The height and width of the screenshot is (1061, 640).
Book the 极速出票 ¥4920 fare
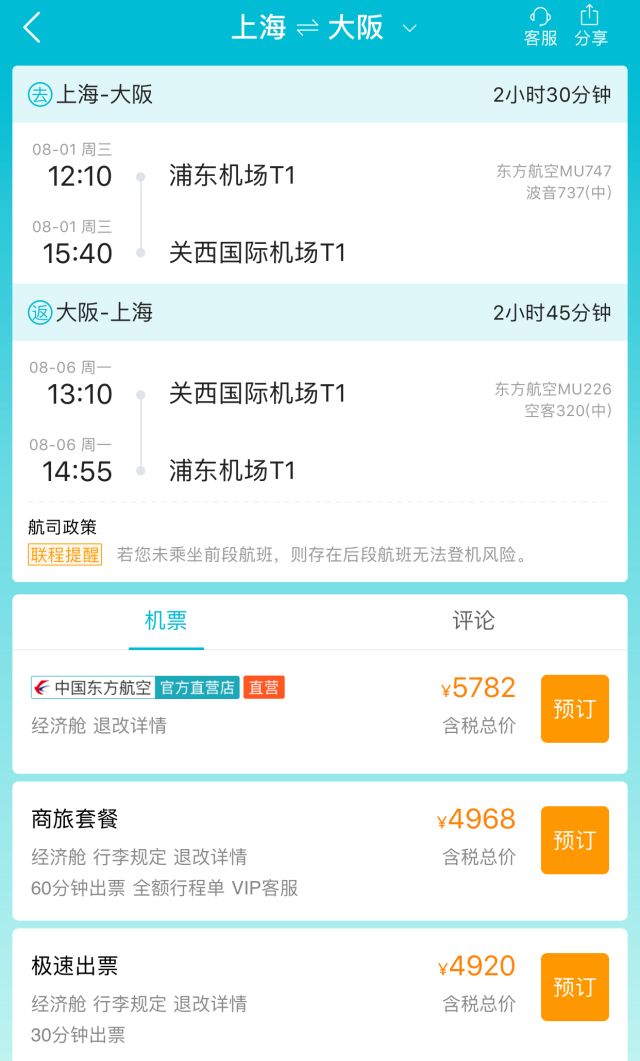pos(574,986)
